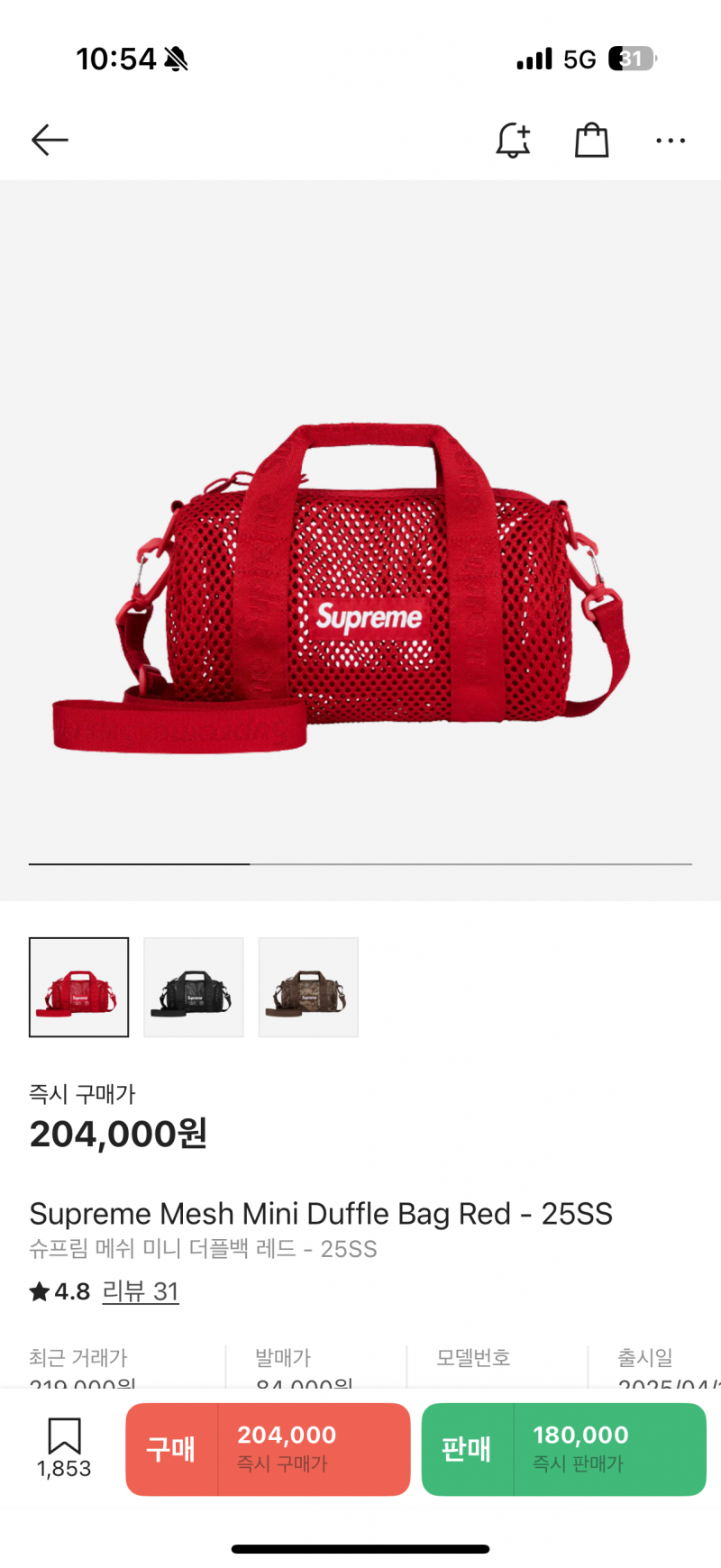Go back with the arrow icon
The width and height of the screenshot is (721, 1568).
[x=50, y=140]
